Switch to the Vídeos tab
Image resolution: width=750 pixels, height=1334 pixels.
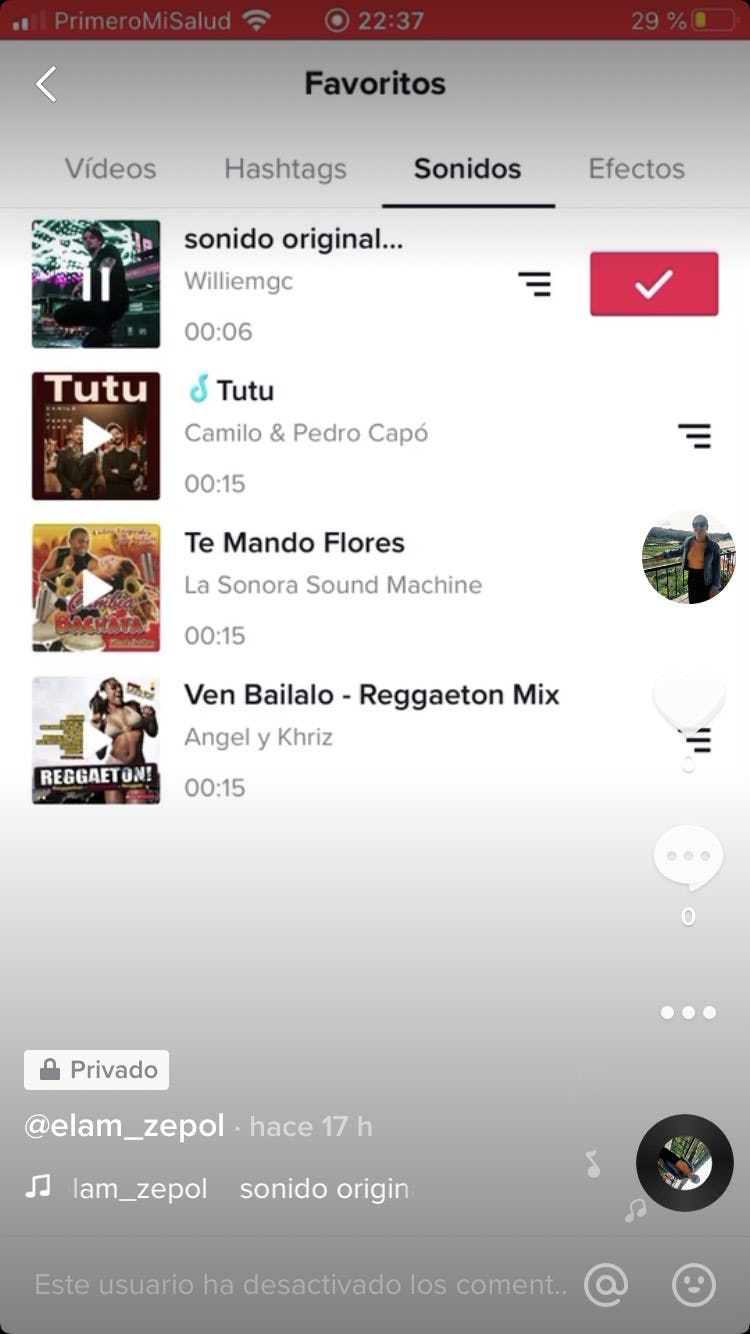point(110,168)
